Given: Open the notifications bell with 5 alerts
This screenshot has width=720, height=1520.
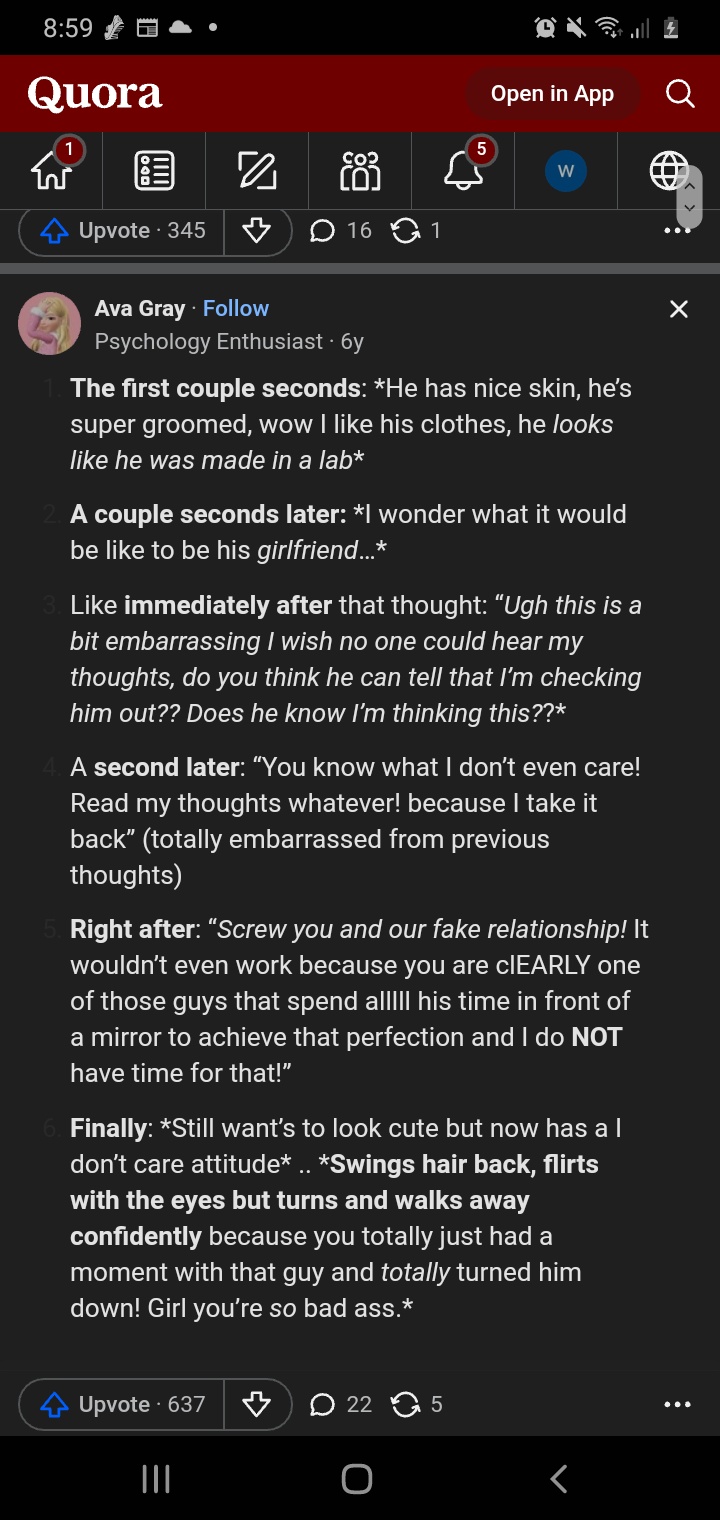Looking at the screenshot, I should point(463,170).
